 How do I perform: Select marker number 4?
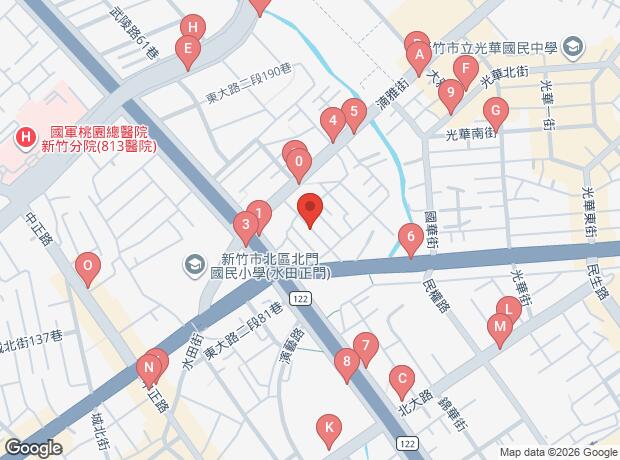tap(333, 120)
